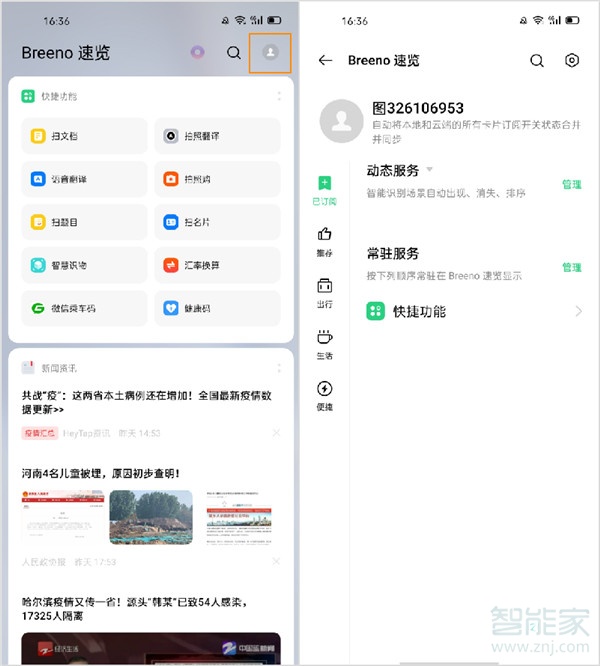Switch to the 推荐 side tab
Screen dimensions: 600x666
[x=324, y=241]
